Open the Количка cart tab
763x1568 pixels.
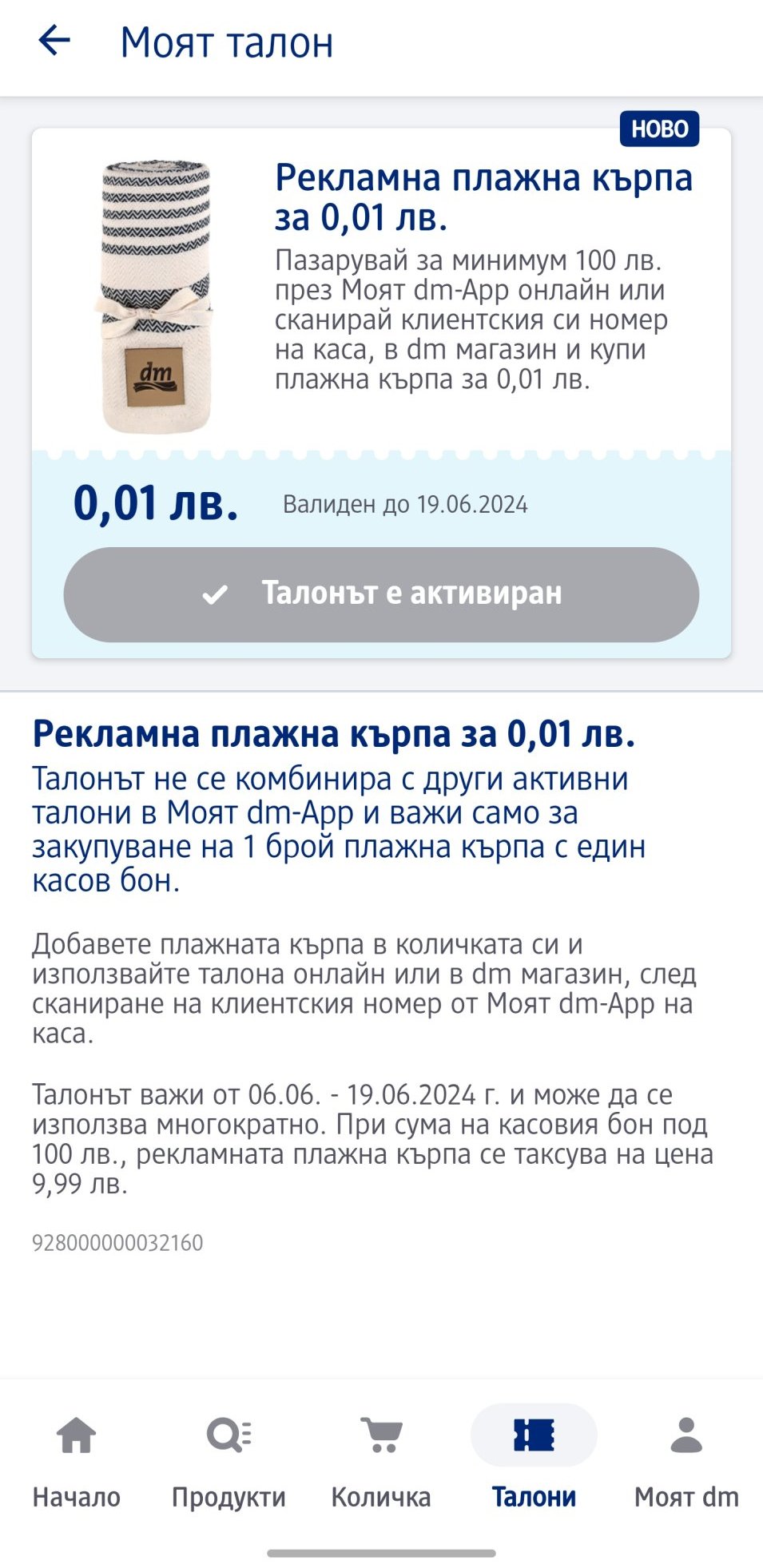(381, 1462)
